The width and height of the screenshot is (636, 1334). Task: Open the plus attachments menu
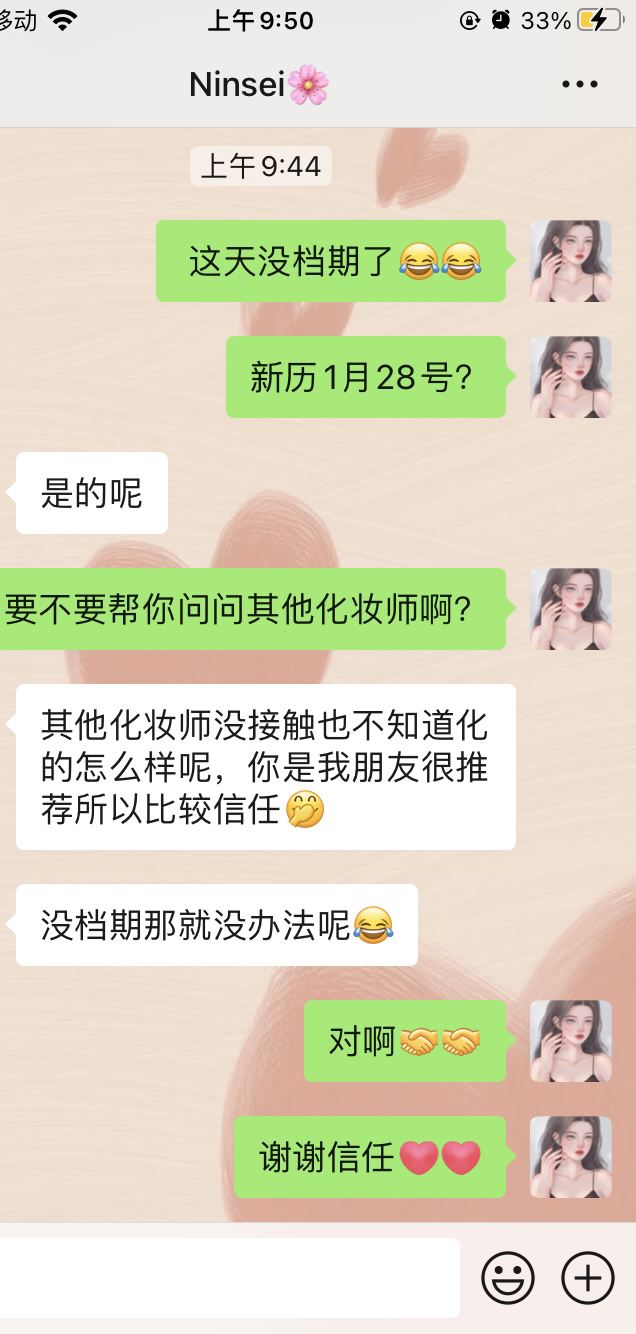pyautogui.click(x=588, y=1278)
